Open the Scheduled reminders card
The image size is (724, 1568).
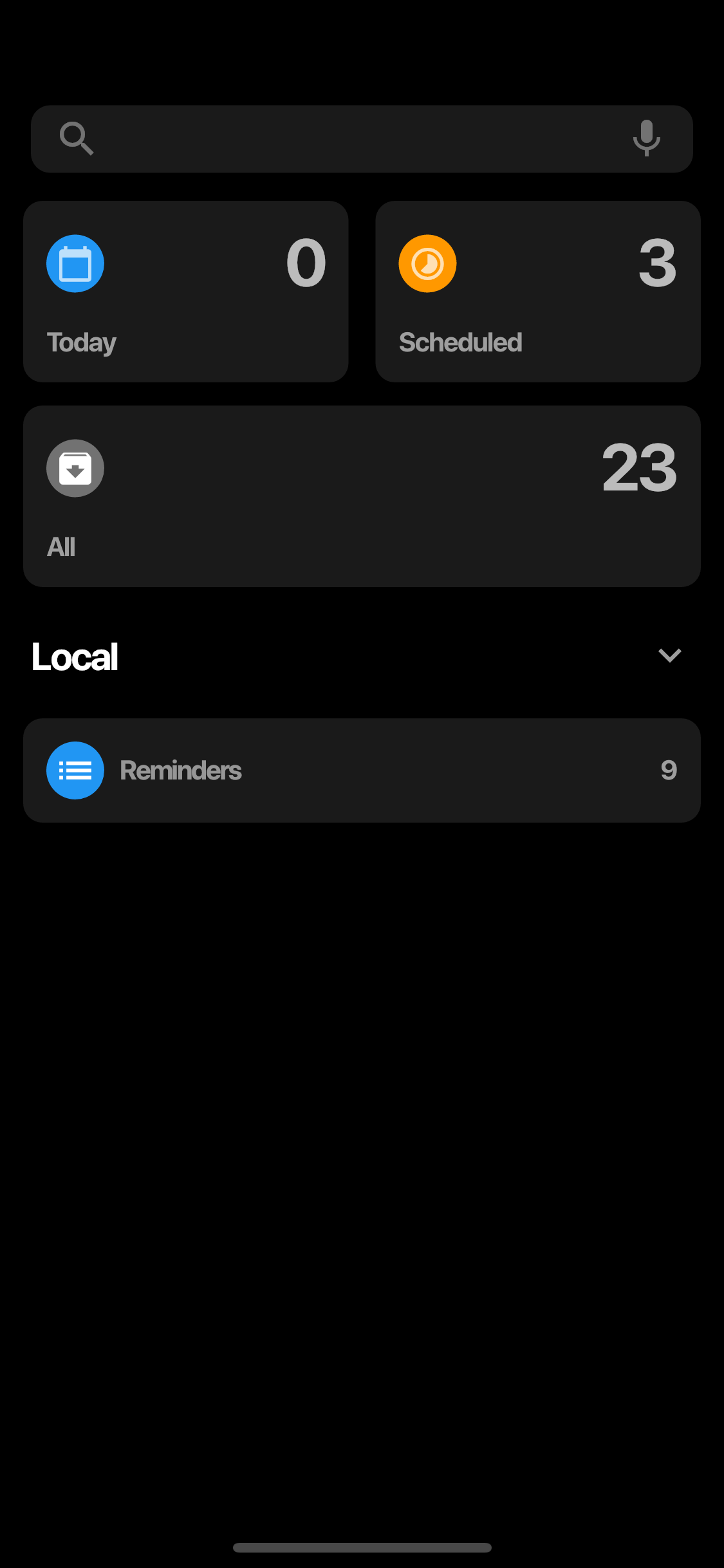(538, 292)
